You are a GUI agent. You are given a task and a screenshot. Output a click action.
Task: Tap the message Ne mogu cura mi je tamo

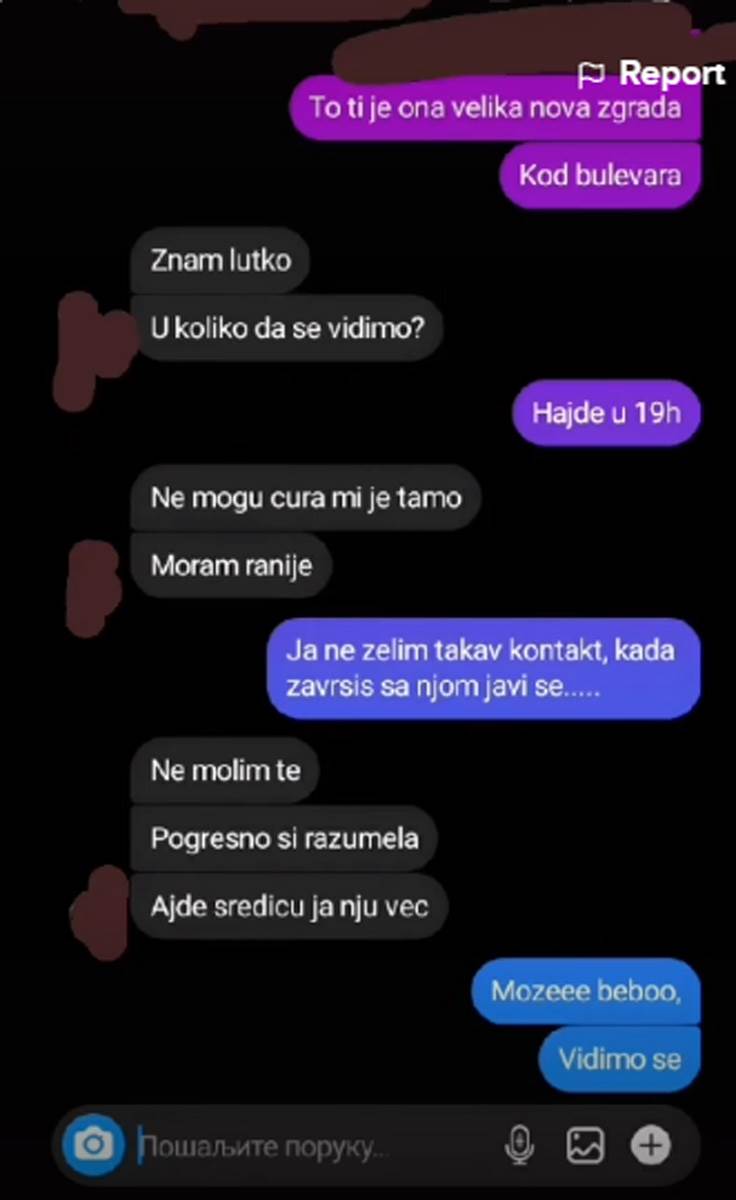click(x=305, y=498)
